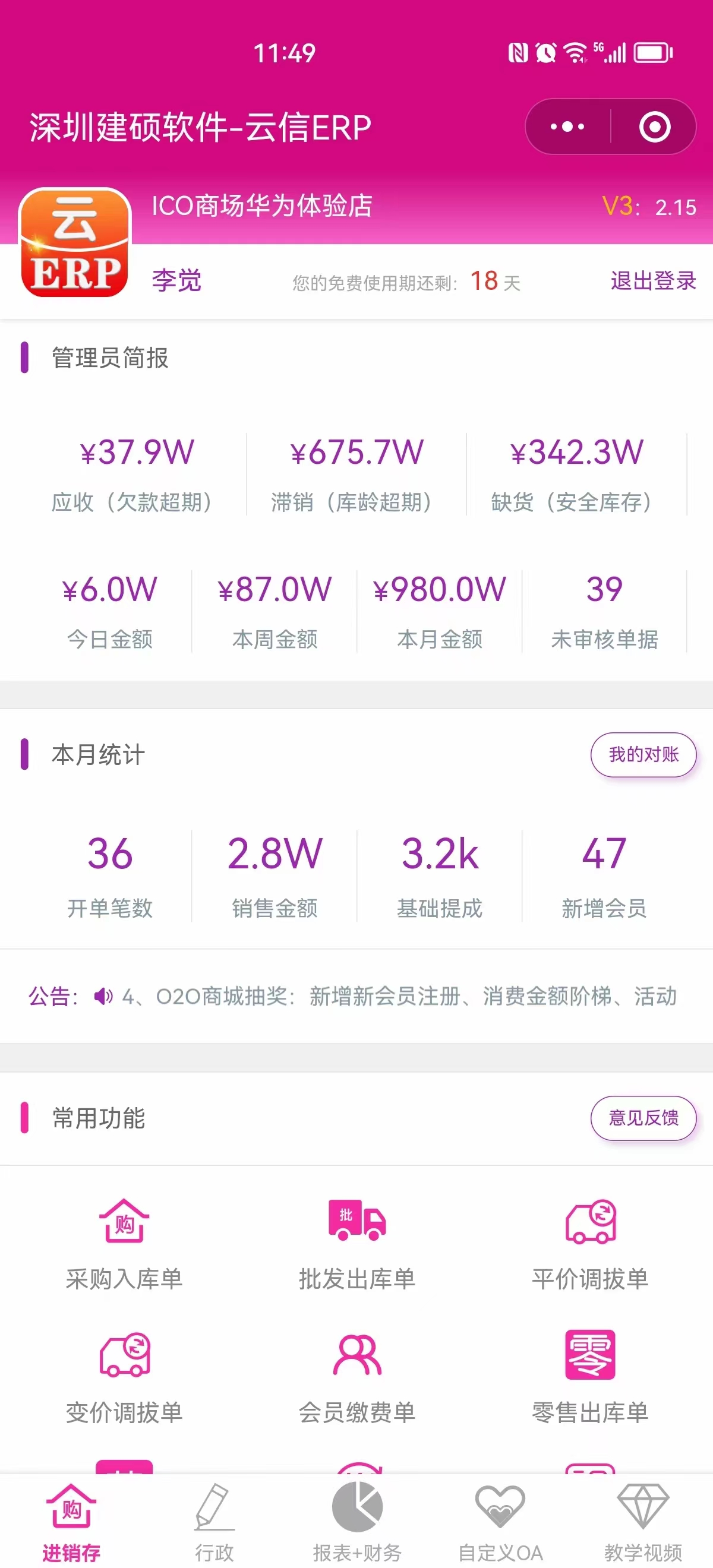This screenshot has width=713, height=1568.
Task: Open the 公告 announcement ticker
Action: pos(353,997)
